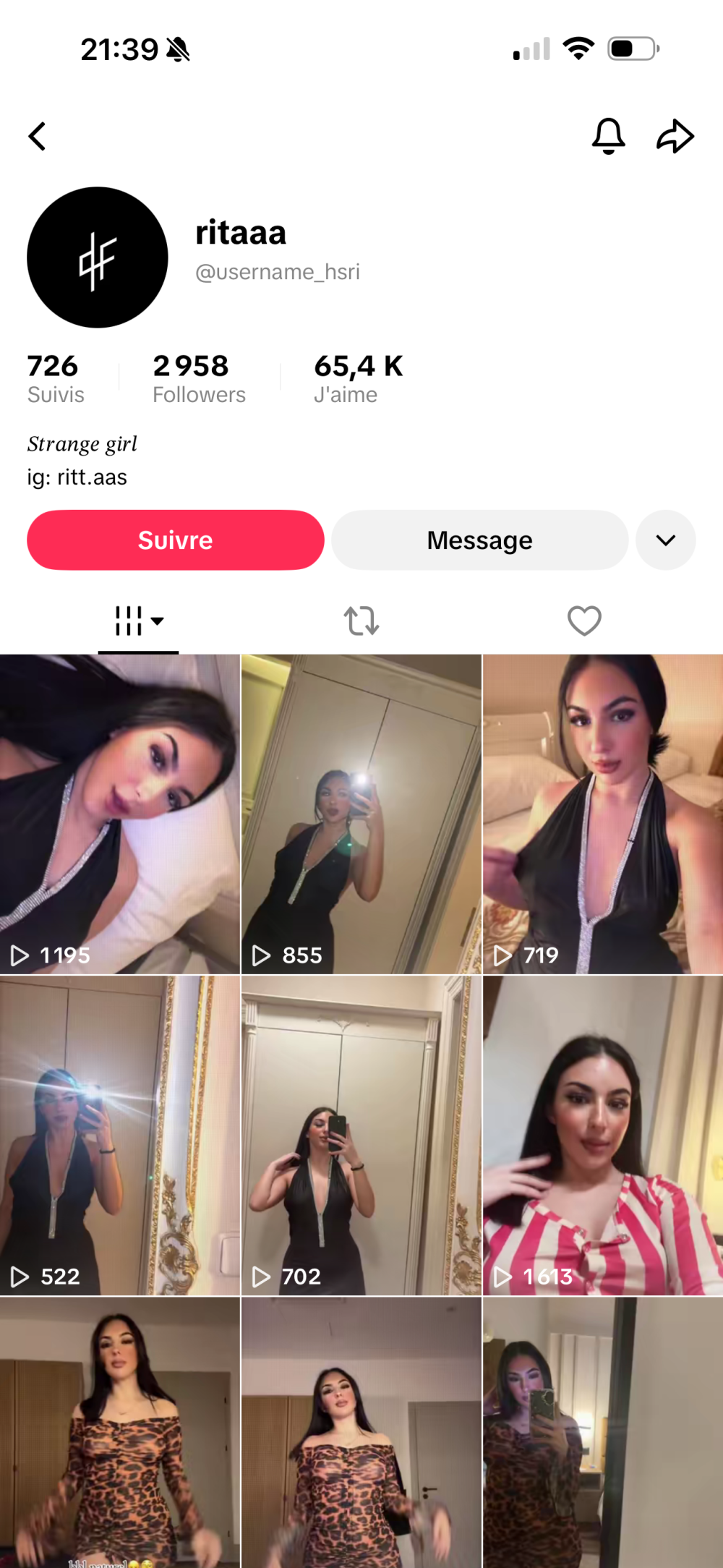Go back using the top-left arrow

coord(38,136)
